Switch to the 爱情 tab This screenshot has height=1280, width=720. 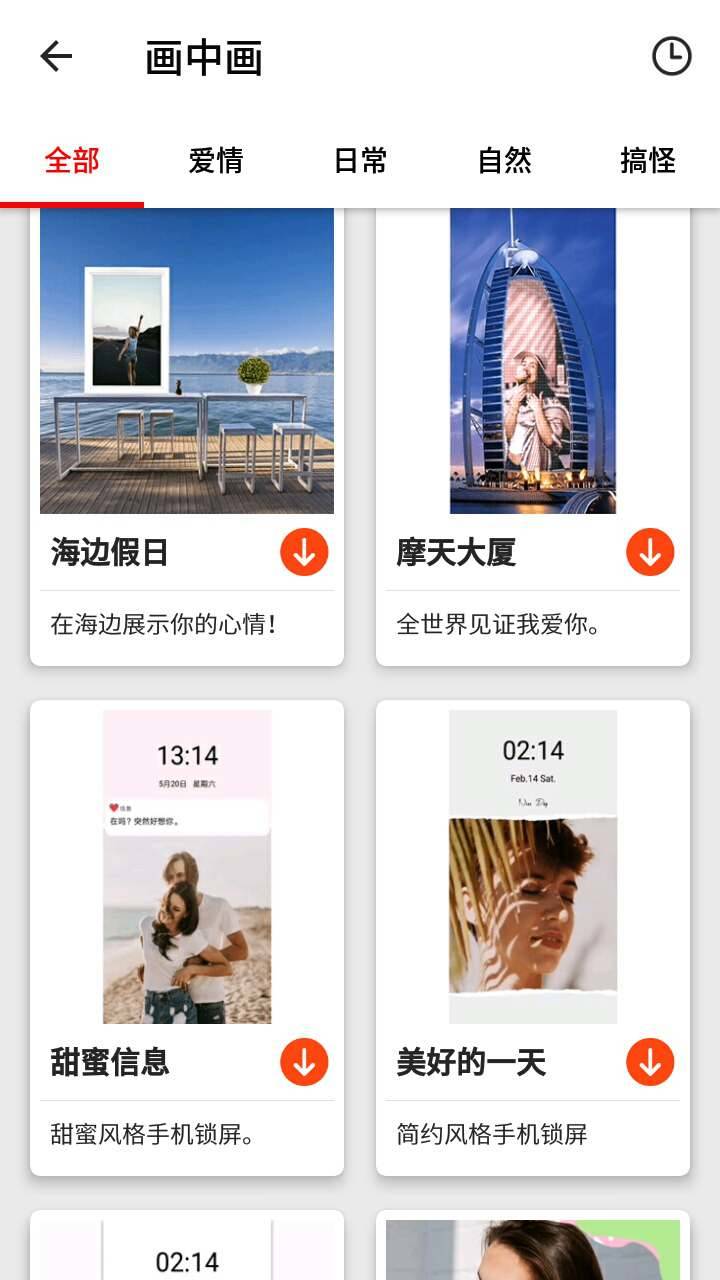(216, 161)
